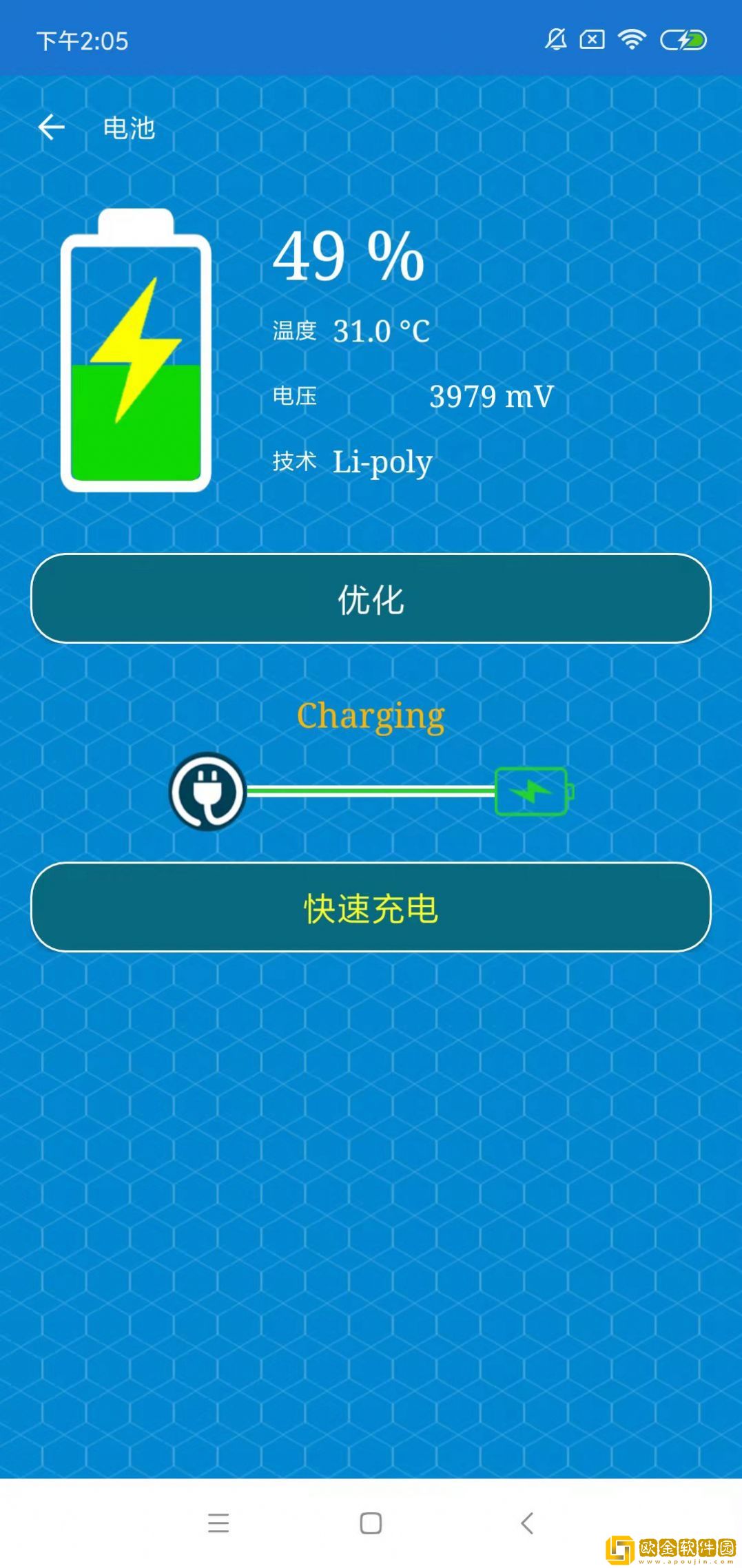742x1568 pixels.
Task: Tap the 电池 page title
Action: point(129,127)
